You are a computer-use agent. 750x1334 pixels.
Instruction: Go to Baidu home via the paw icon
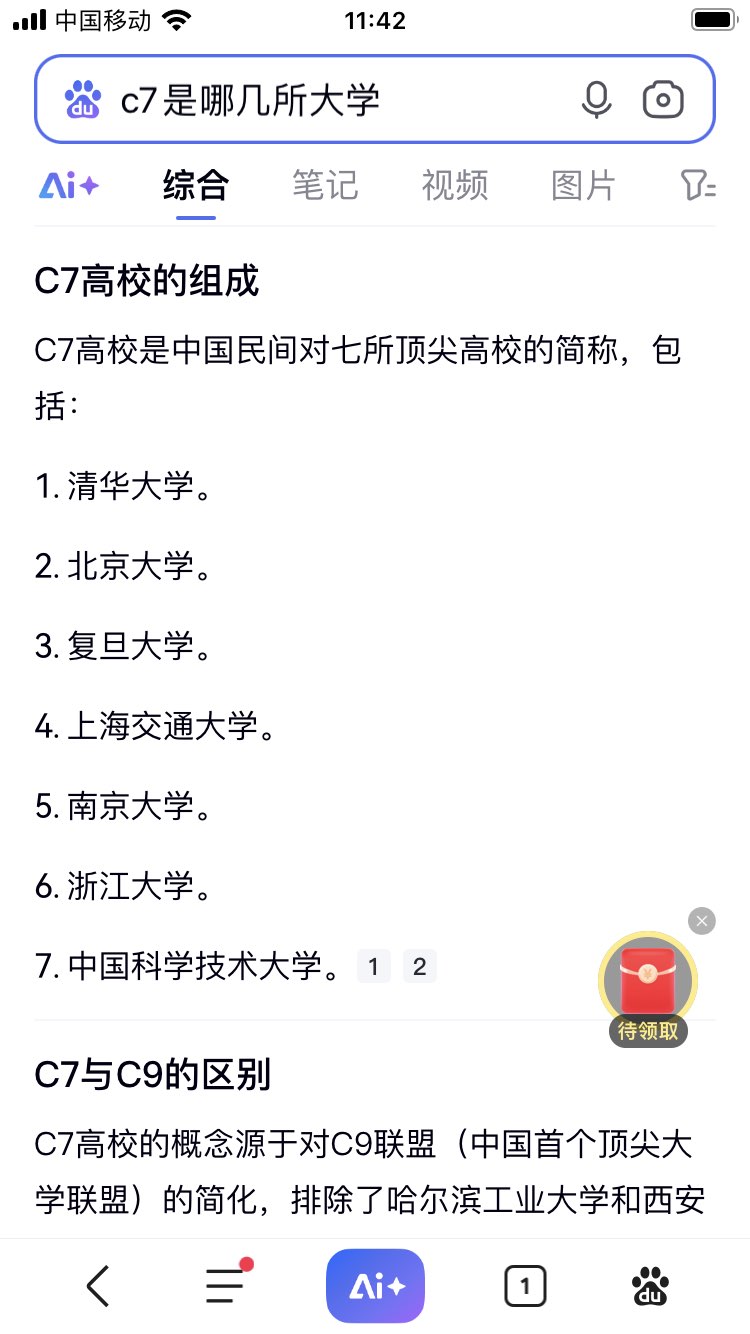tap(651, 1286)
